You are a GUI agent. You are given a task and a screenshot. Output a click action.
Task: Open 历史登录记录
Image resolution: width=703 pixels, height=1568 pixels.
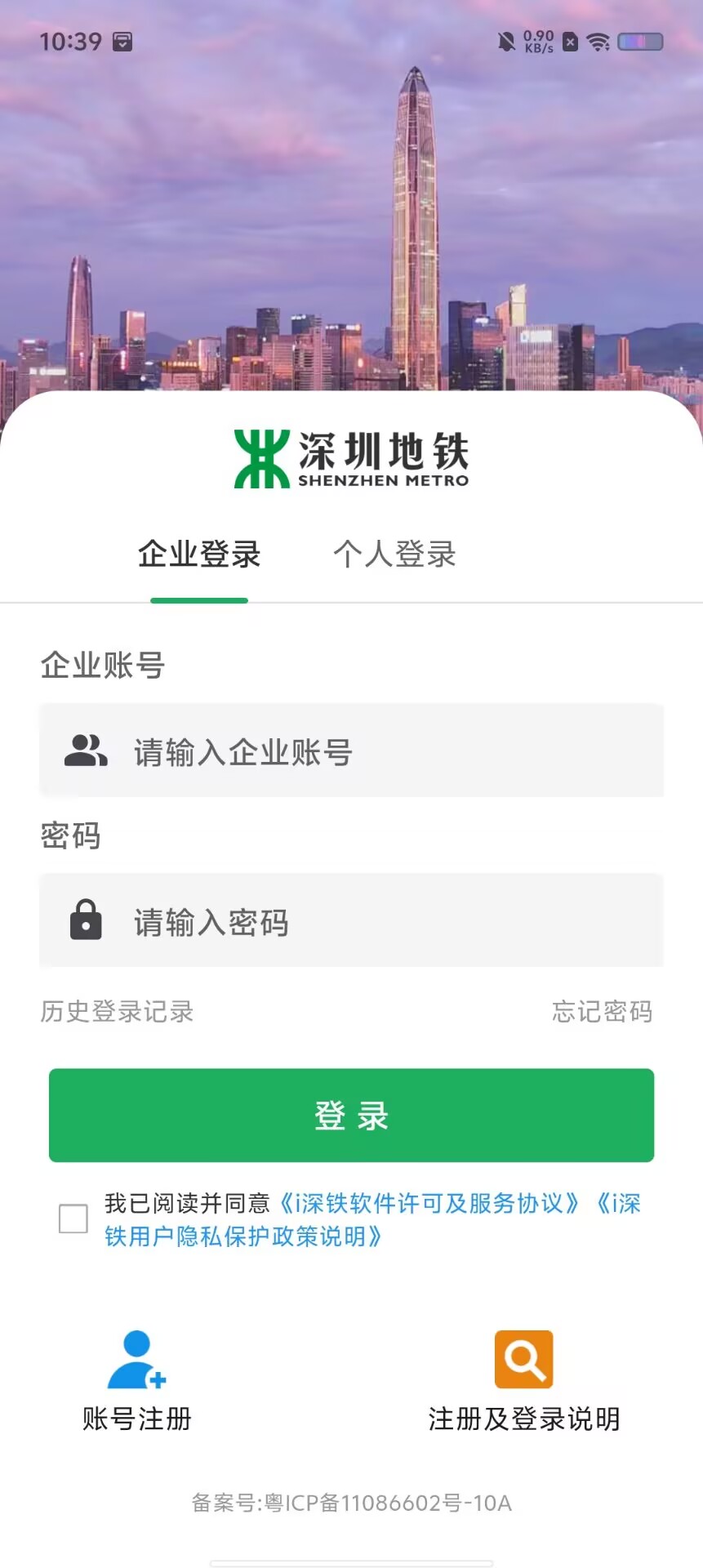pyautogui.click(x=117, y=1012)
